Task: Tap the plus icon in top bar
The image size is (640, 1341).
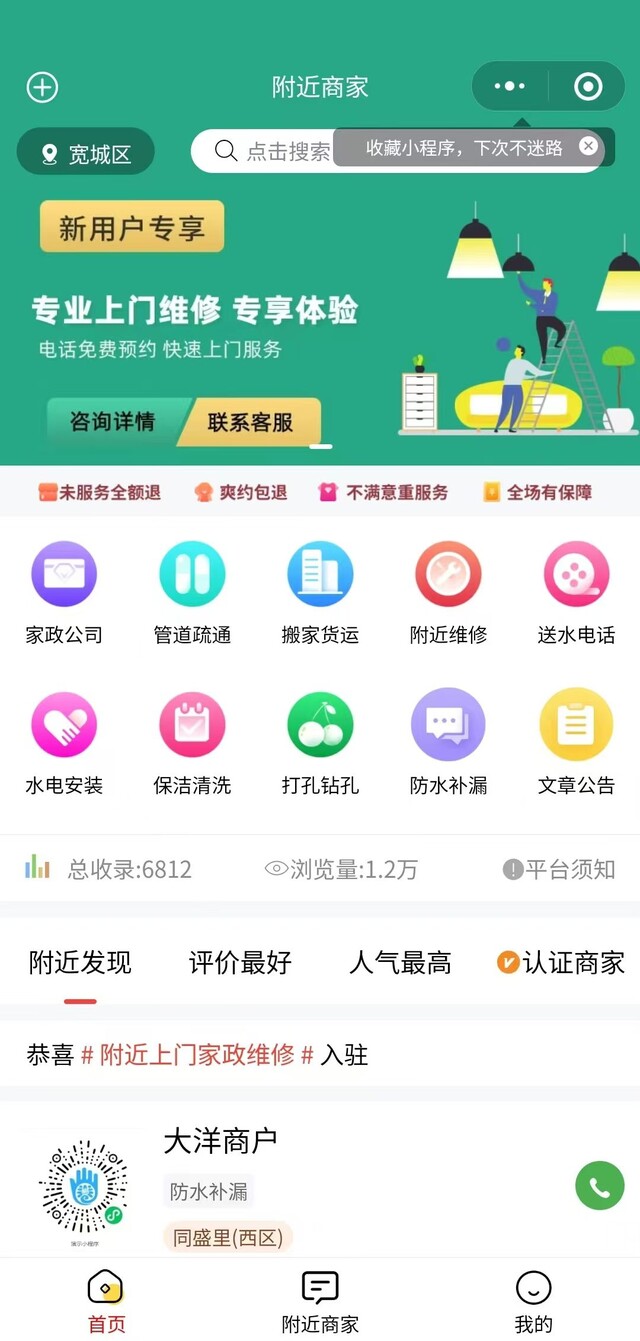Action: click(42, 87)
